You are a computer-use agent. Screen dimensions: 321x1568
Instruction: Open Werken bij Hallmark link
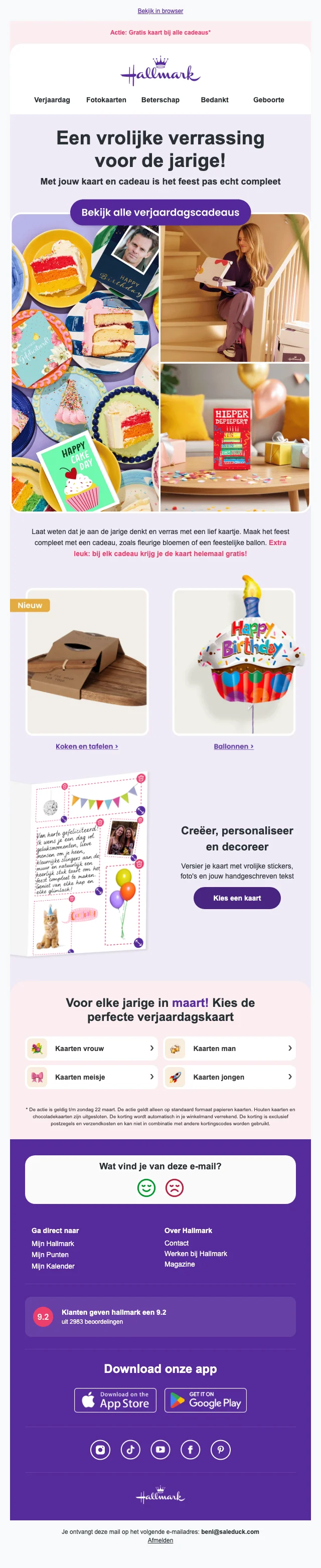(x=196, y=1254)
